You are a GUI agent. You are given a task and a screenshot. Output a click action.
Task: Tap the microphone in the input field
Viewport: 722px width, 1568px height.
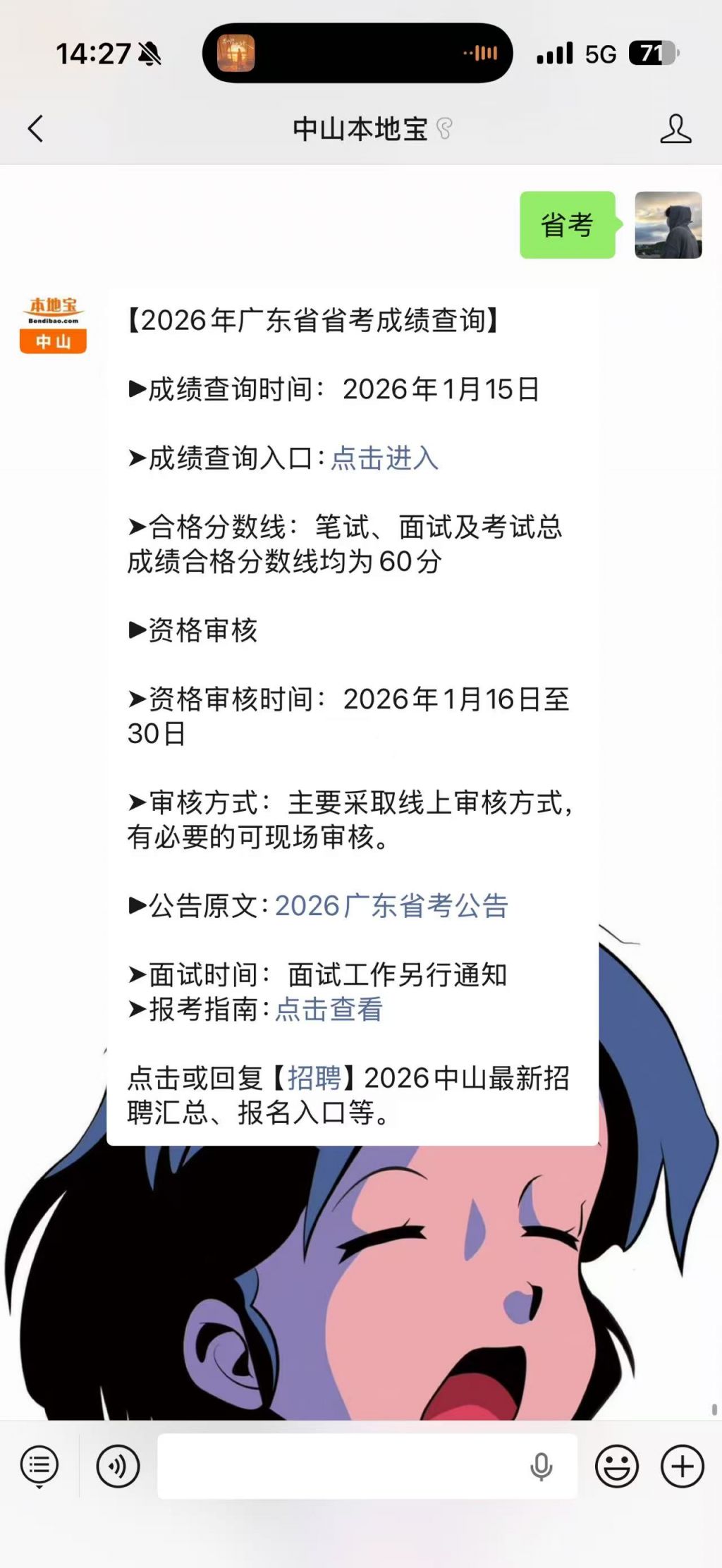pyautogui.click(x=541, y=1466)
